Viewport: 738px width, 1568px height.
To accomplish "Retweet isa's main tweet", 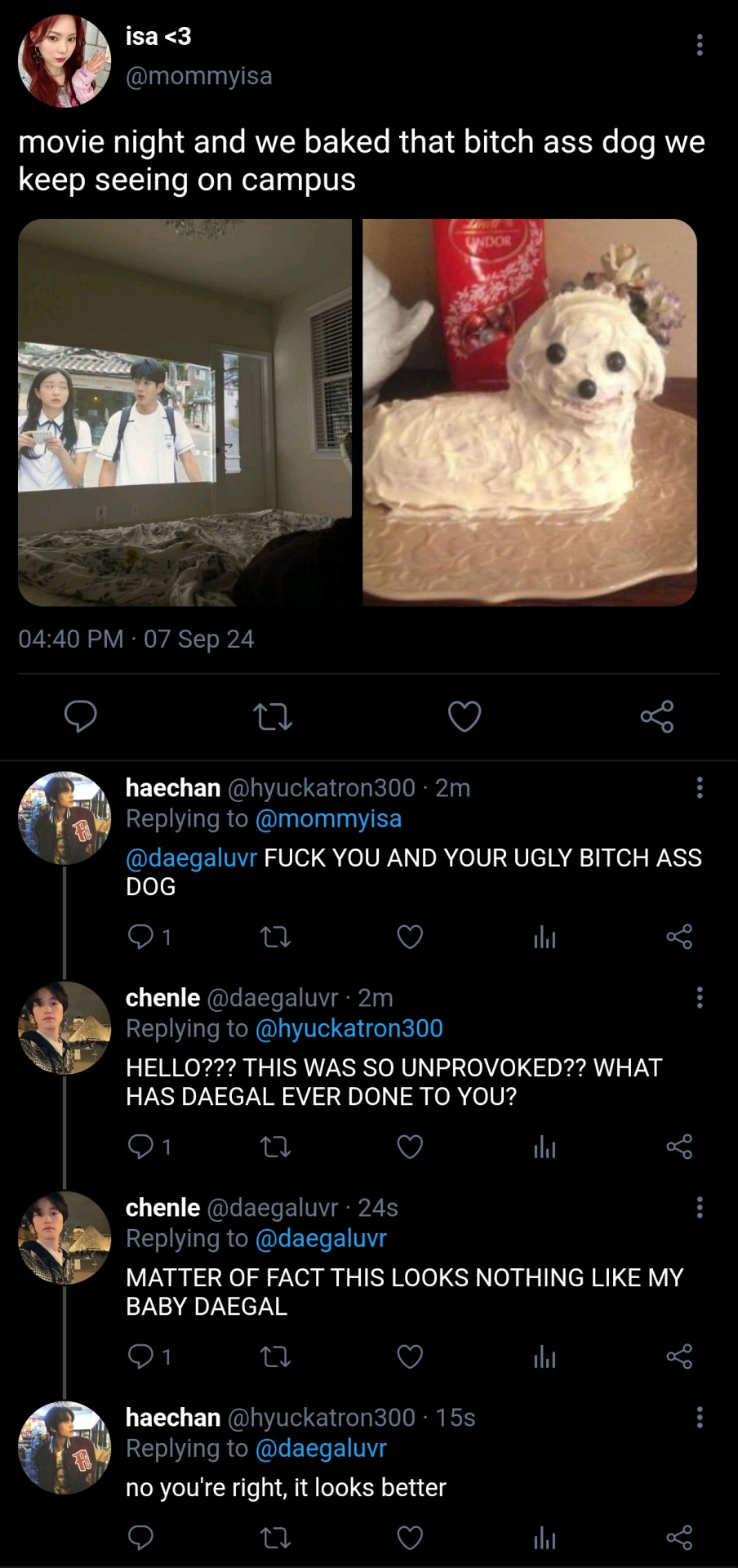I will point(272,717).
